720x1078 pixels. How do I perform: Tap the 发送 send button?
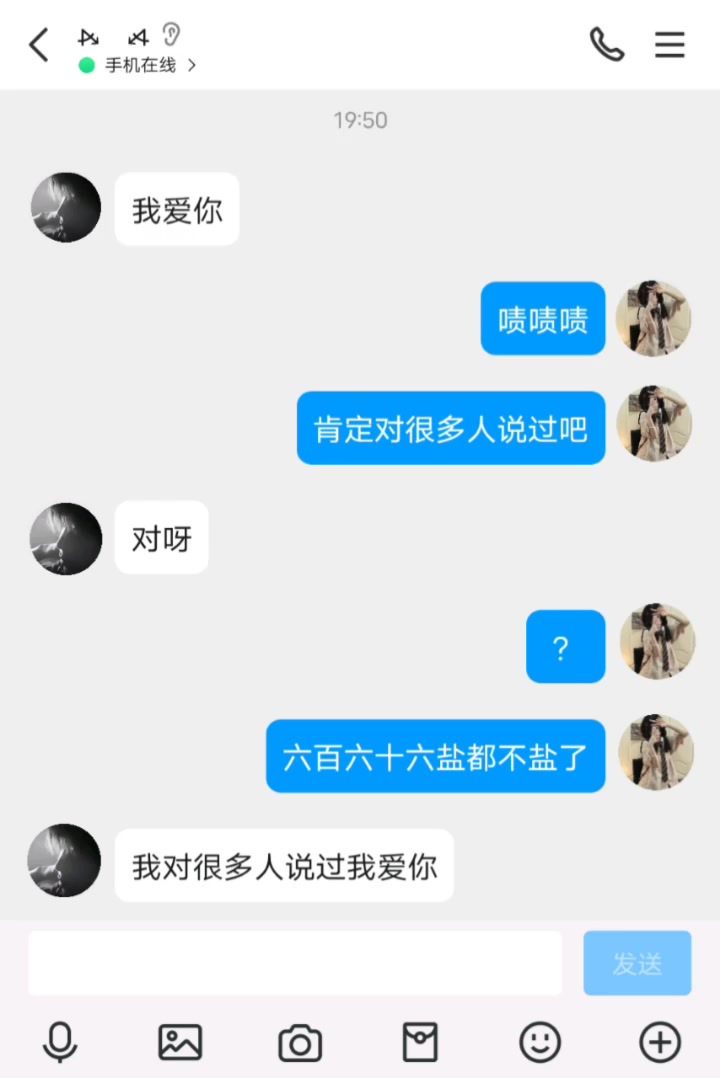coord(637,963)
